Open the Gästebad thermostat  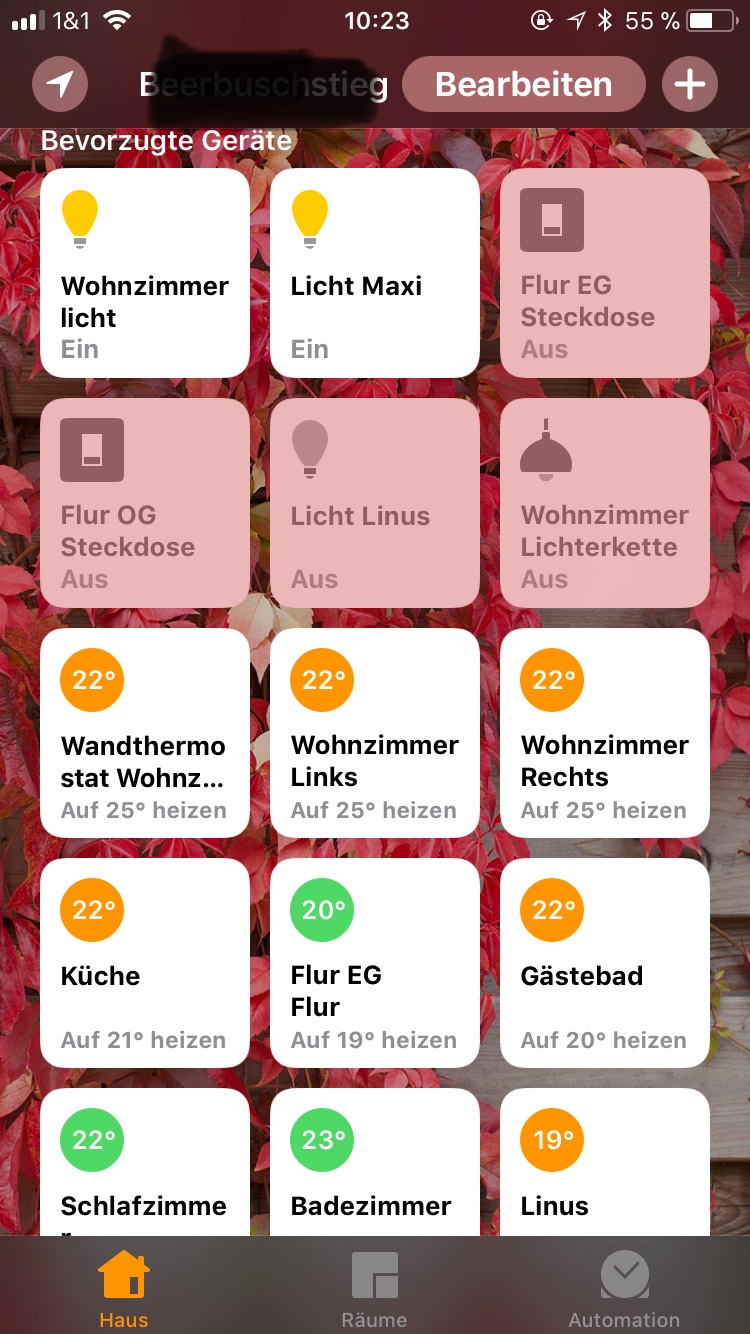click(x=605, y=963)
